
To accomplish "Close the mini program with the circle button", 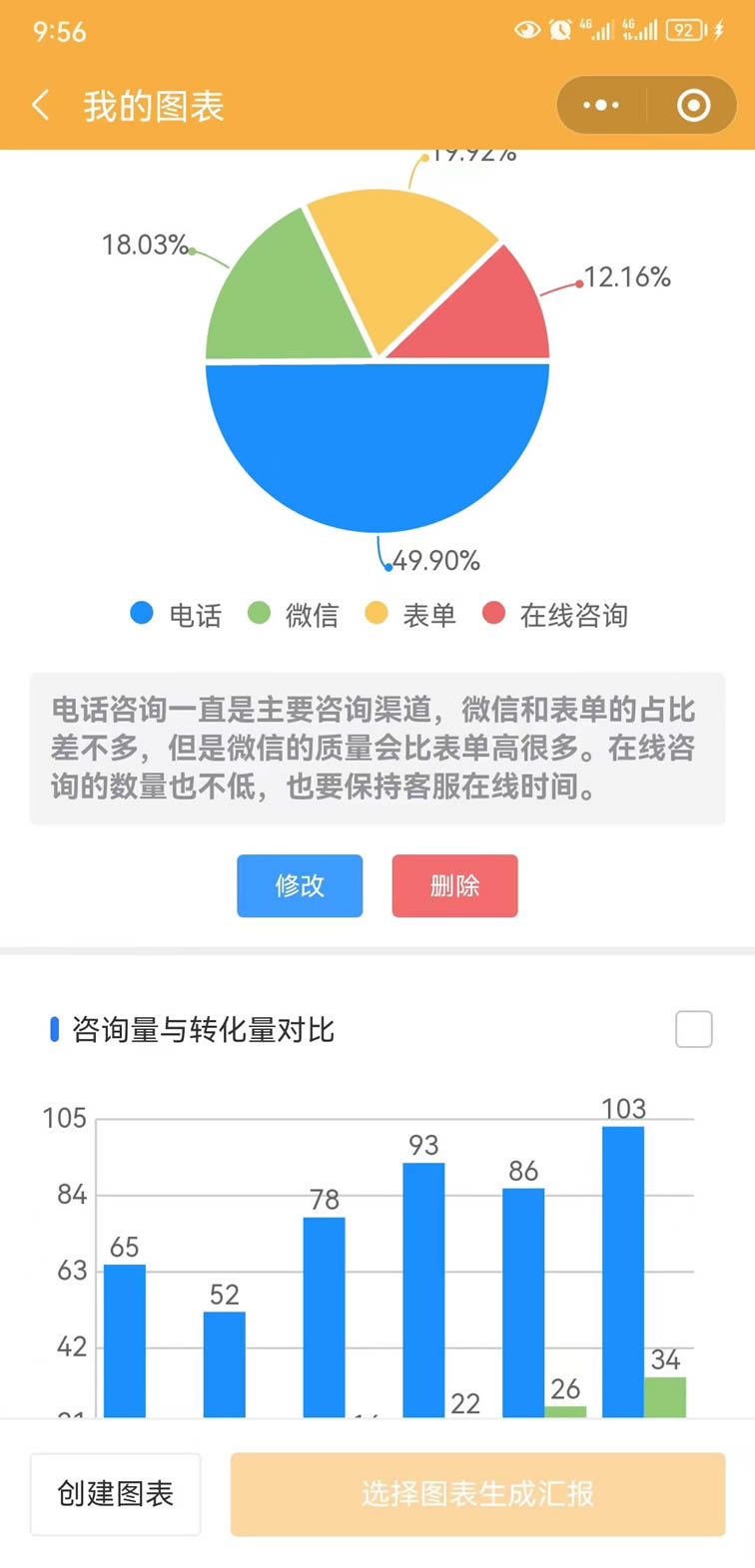I will [x=693, y=105].
